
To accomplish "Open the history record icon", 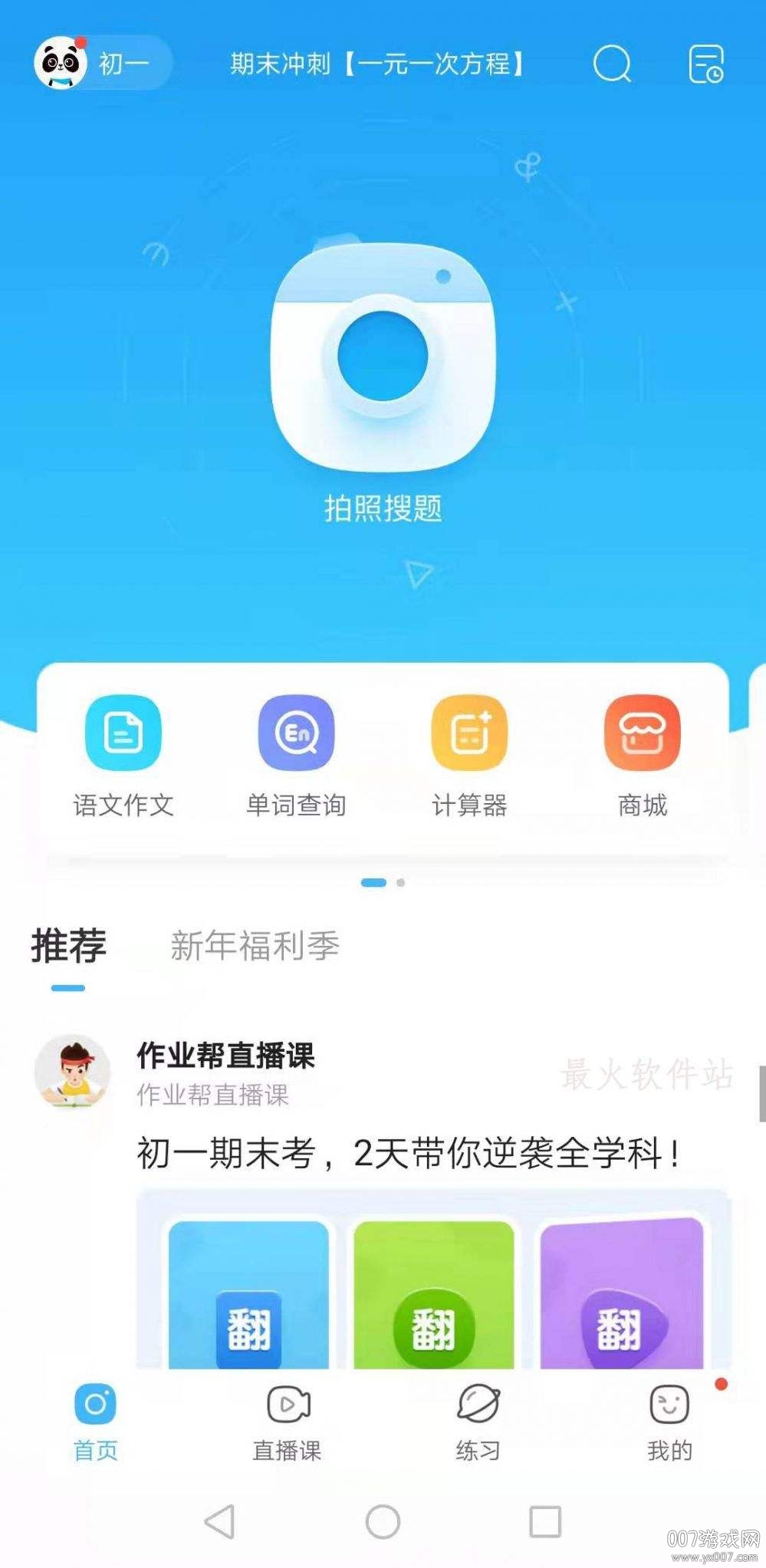I will click(705, 64).
